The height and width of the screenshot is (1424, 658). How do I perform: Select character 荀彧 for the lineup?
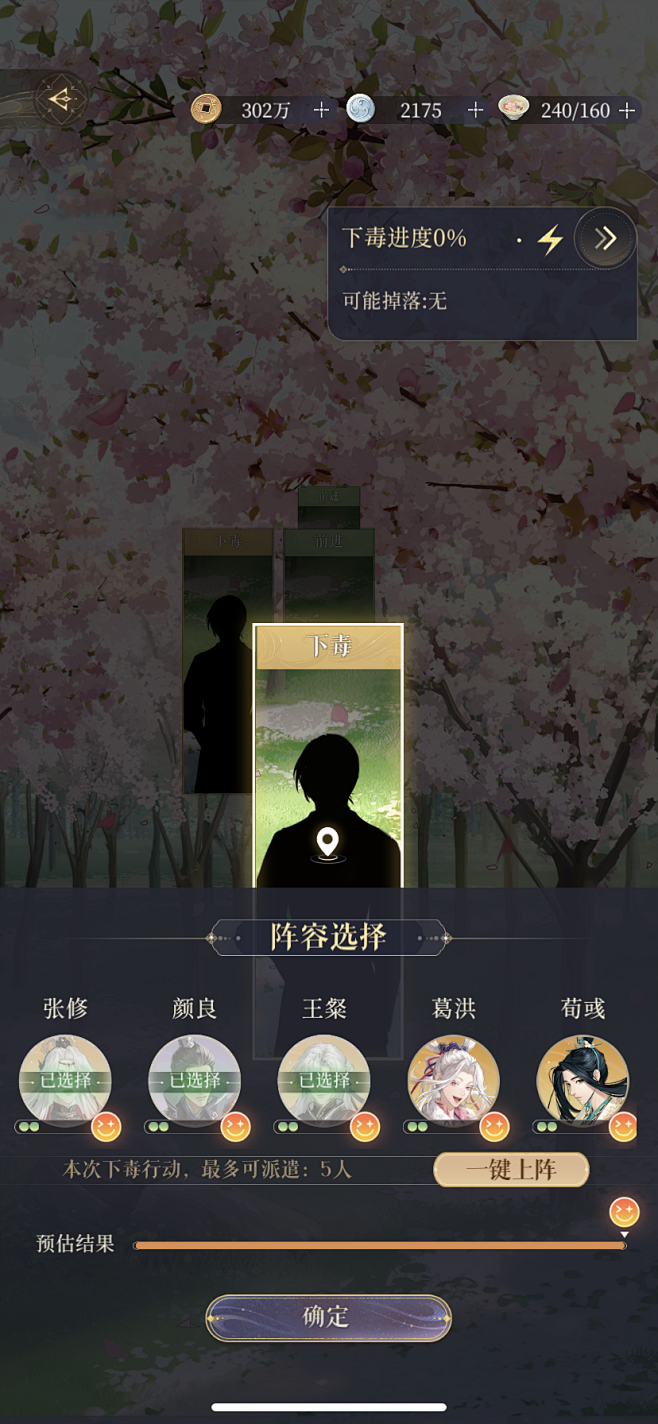click(582, 1080)
